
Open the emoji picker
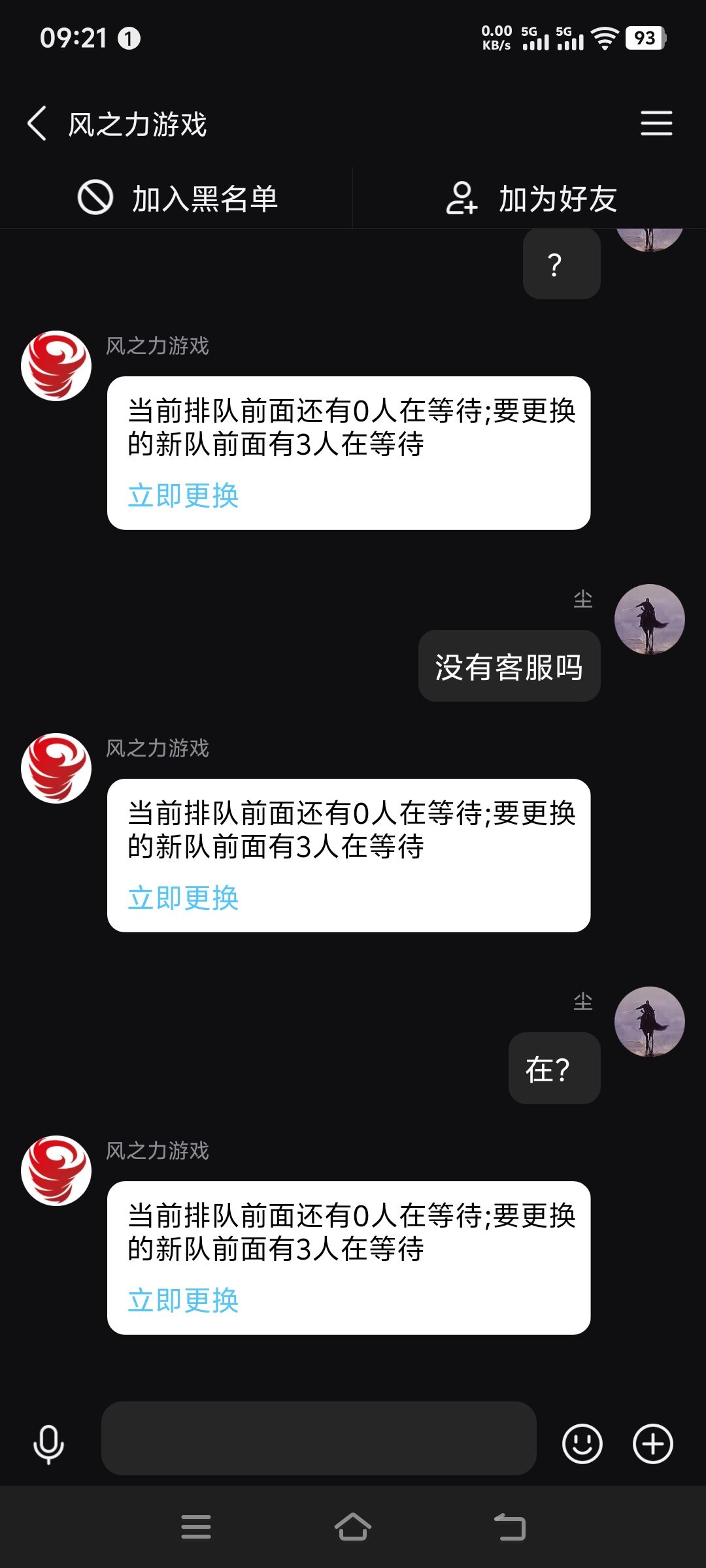click(x=582, y=1444)
